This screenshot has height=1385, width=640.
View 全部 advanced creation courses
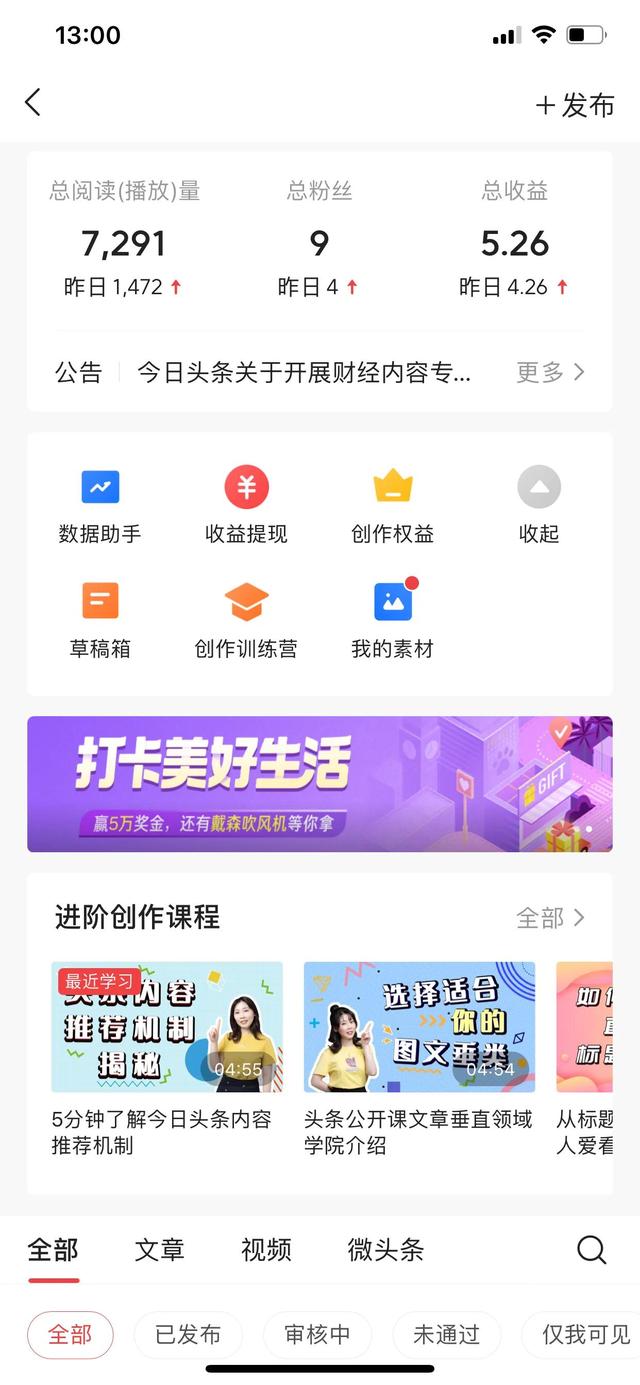550,917
